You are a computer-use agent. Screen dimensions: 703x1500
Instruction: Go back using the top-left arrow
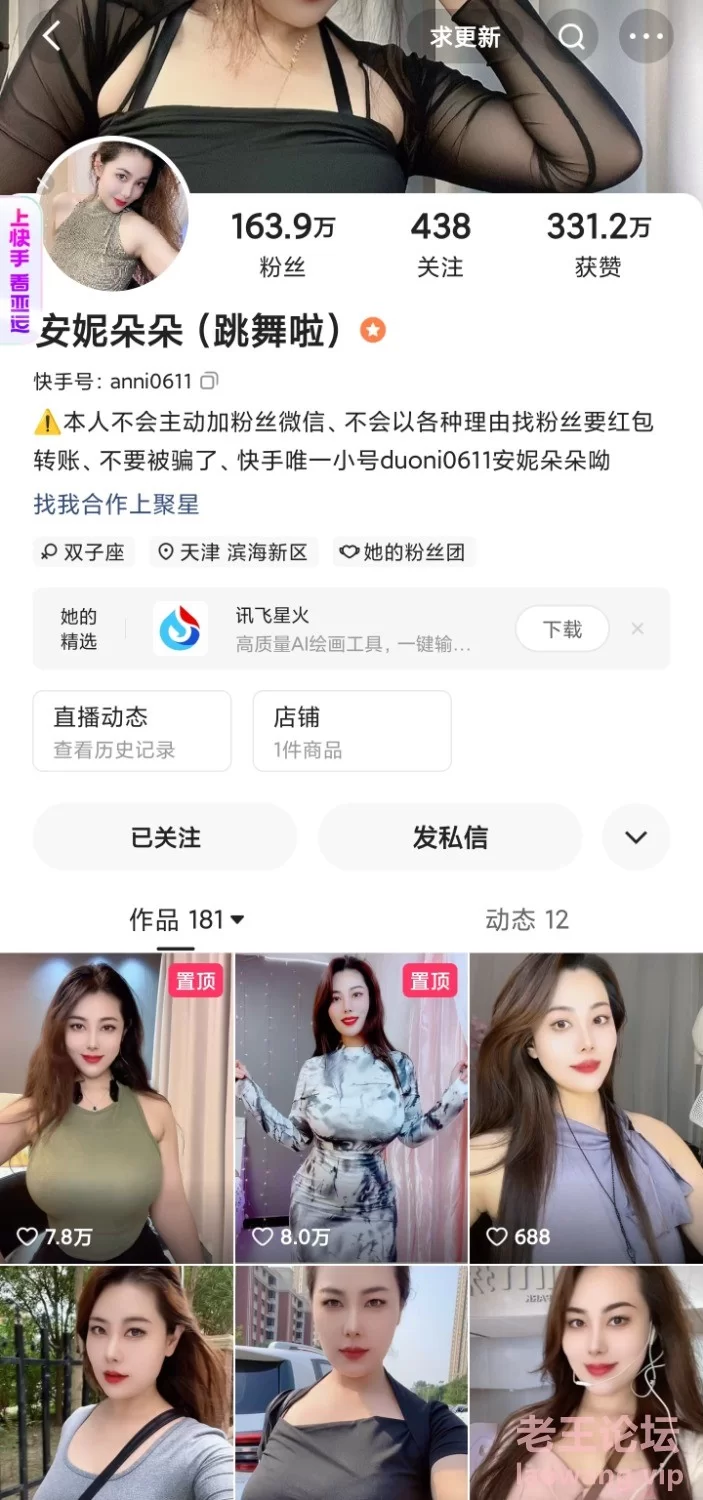pyautogui.click(x=51, y=38)
